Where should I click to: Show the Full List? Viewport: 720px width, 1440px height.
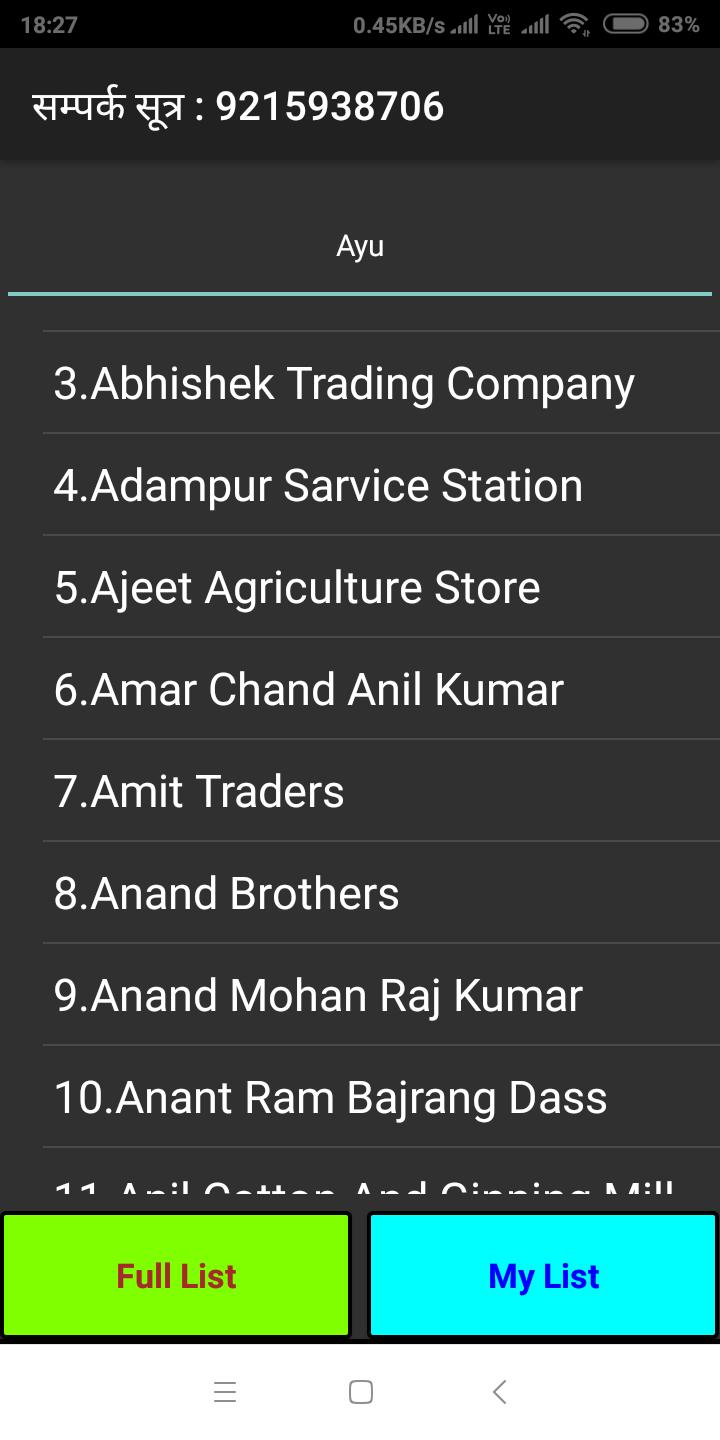(176, 1276)
